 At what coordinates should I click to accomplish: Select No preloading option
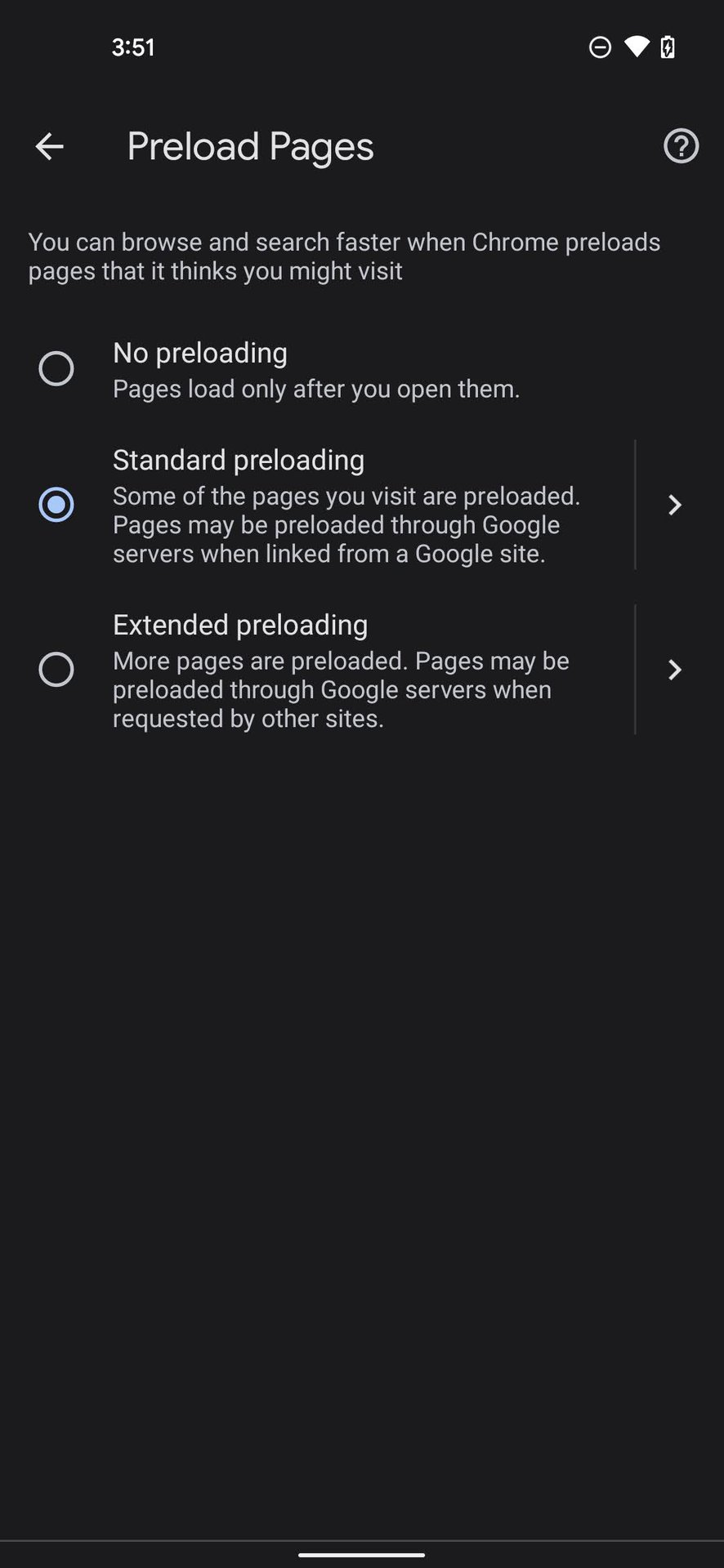(362, 369)
